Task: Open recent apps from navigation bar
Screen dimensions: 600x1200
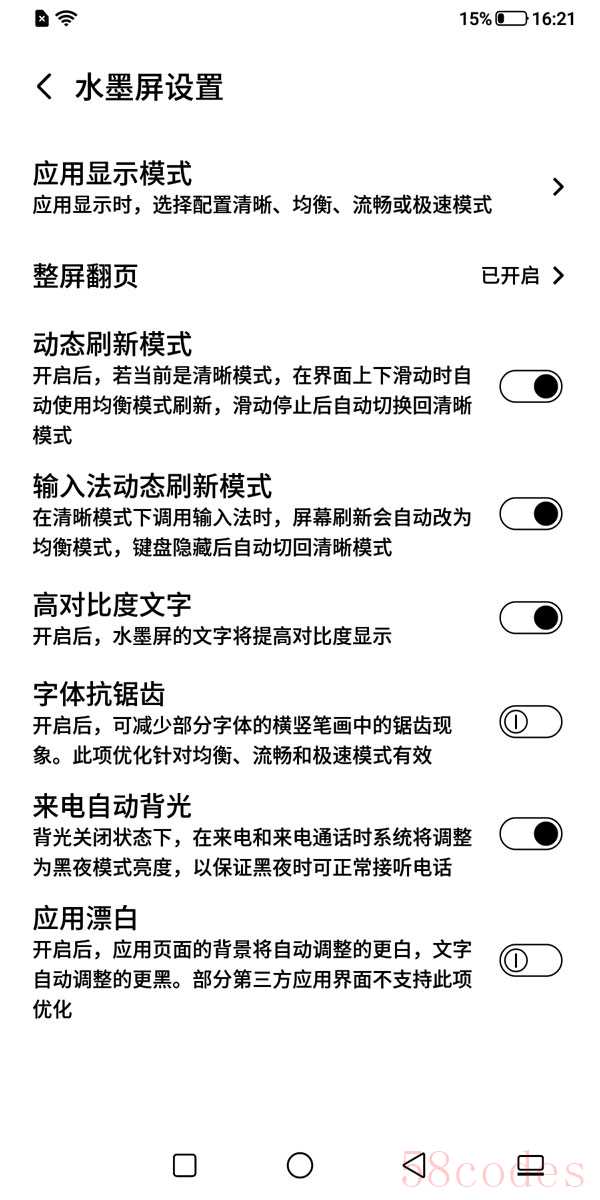Action: point(185,1165)
